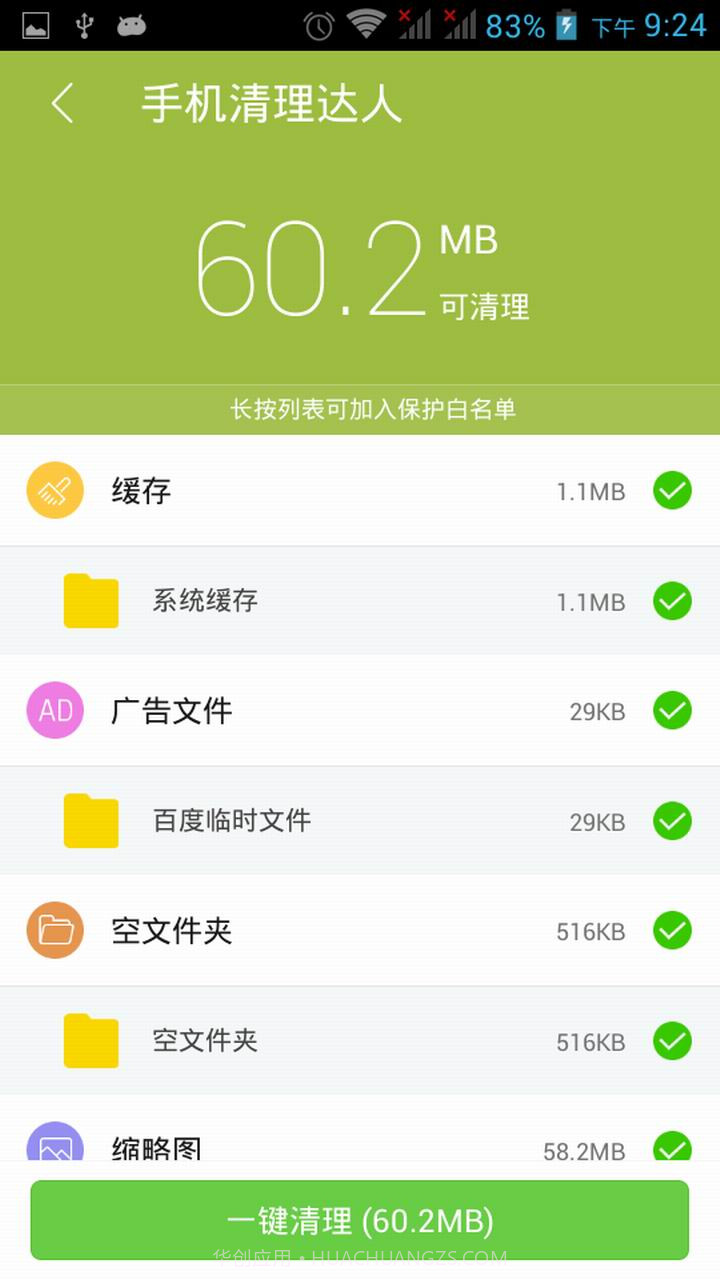Deselect the 缓存 cleanup checkmark

[x=672, y=491]
